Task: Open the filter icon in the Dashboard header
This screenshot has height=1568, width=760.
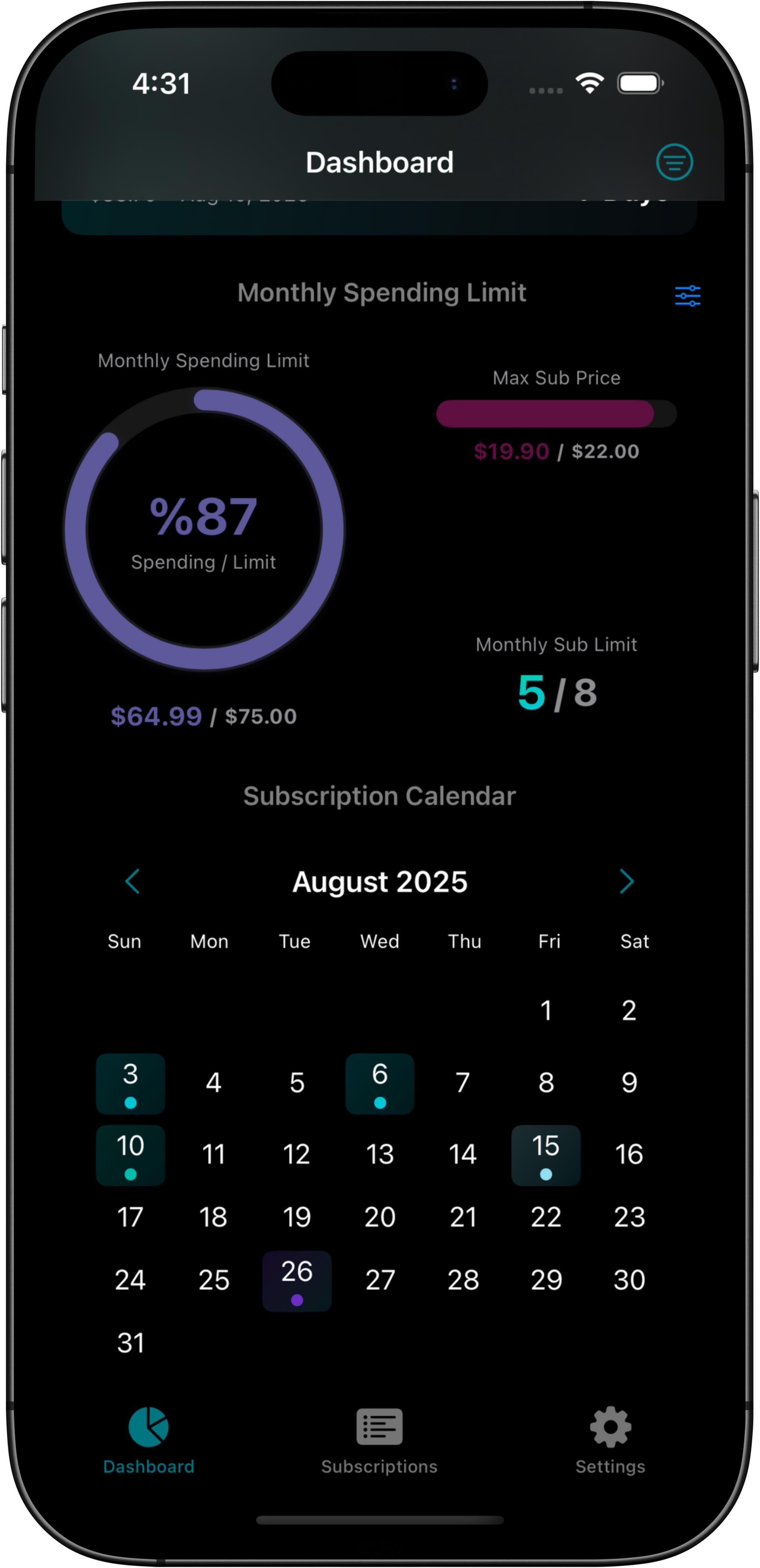Action: pyautogui.click(x=674, y=162)
